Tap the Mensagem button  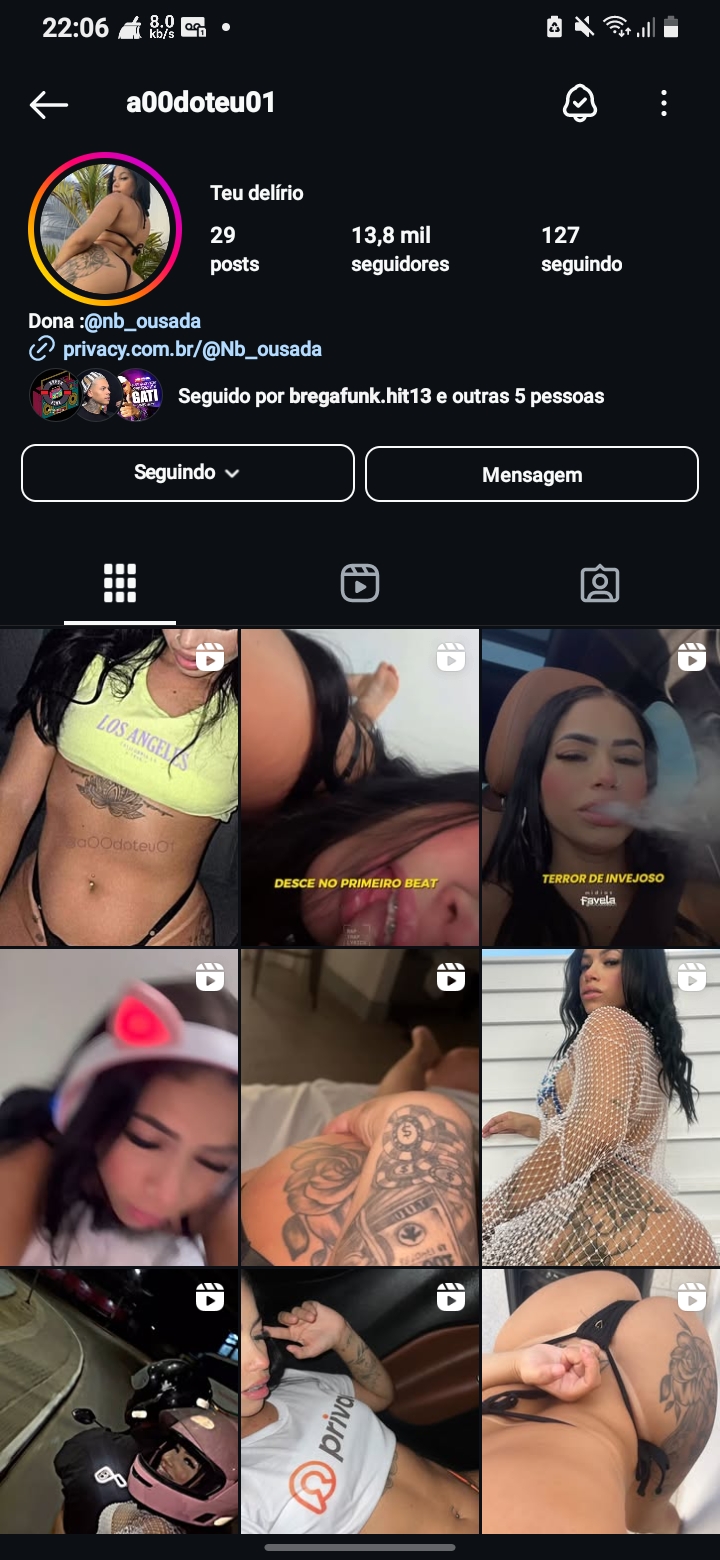point(532,474)
